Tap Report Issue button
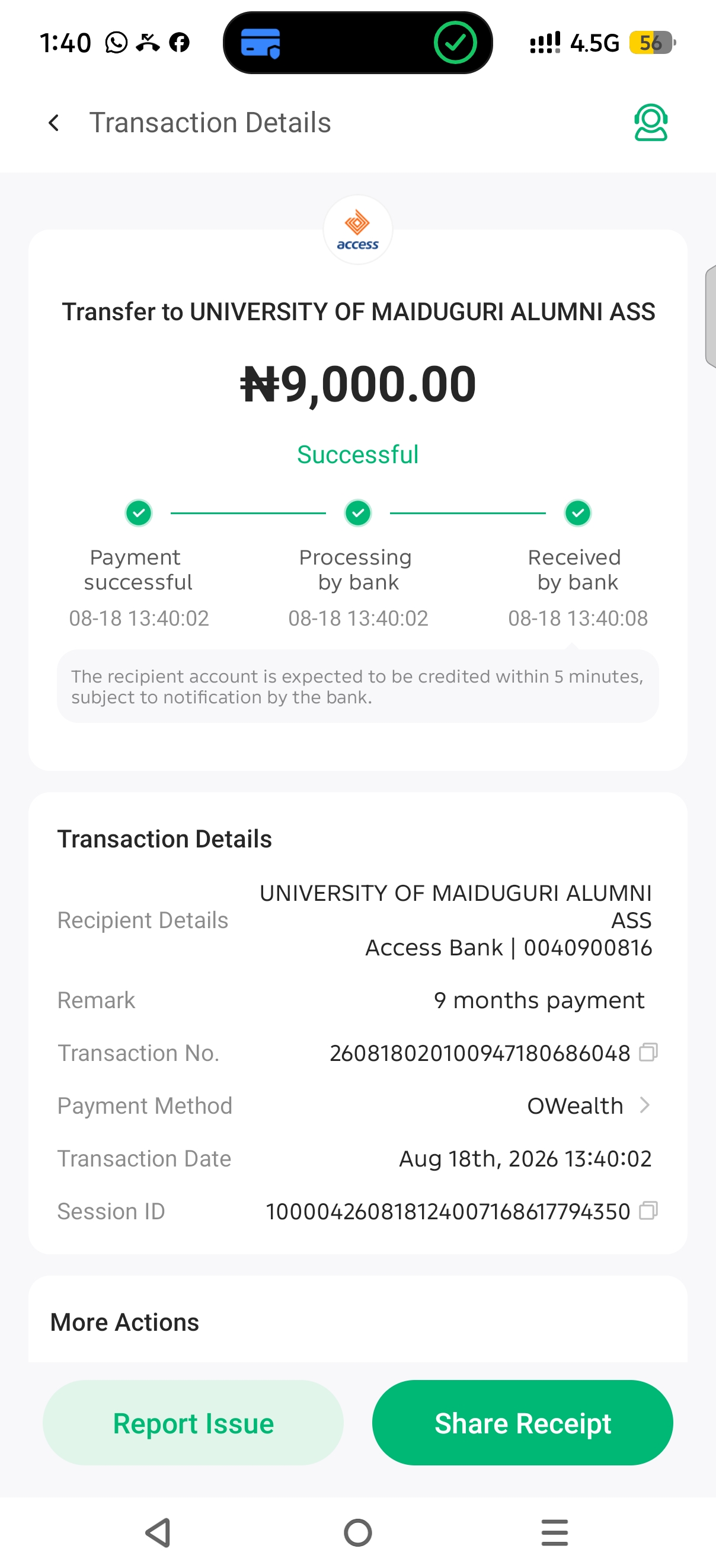The width and height of the screenshot is (716, 1568). click(193, 1423)
